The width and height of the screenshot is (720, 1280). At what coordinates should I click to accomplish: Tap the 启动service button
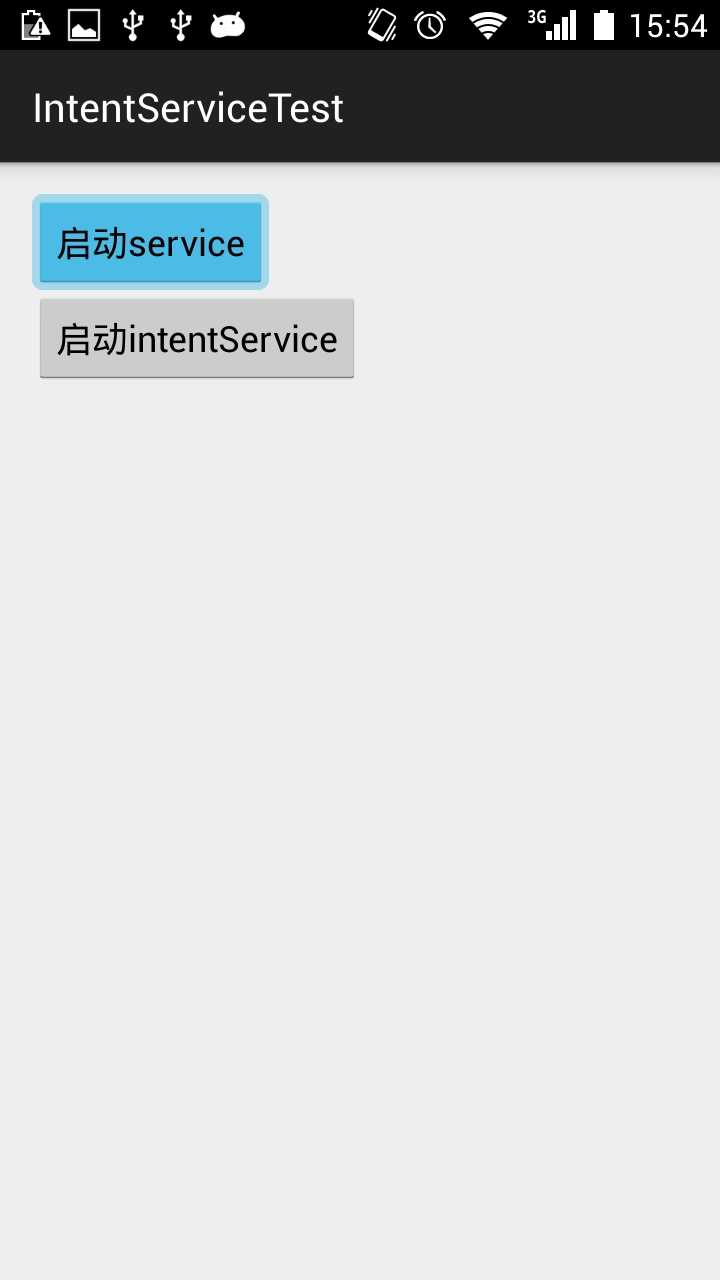pyautogui.click(x=150, y=243)
